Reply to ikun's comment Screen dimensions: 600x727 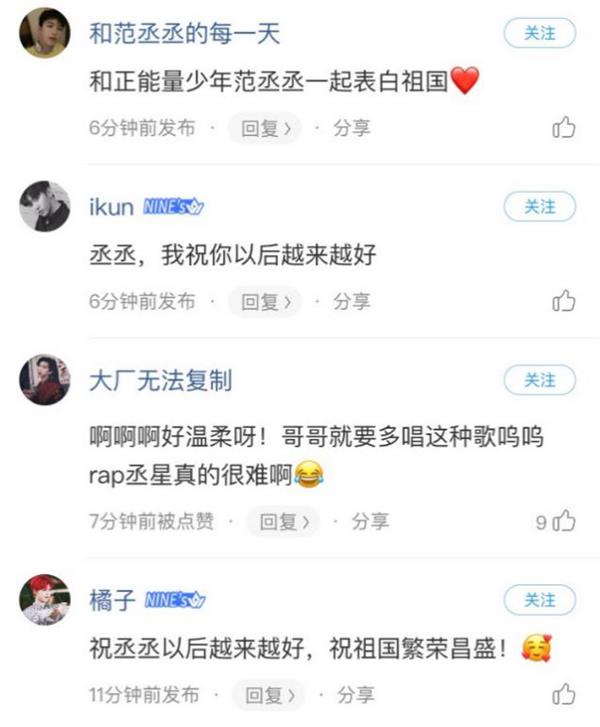coord(265,301)
